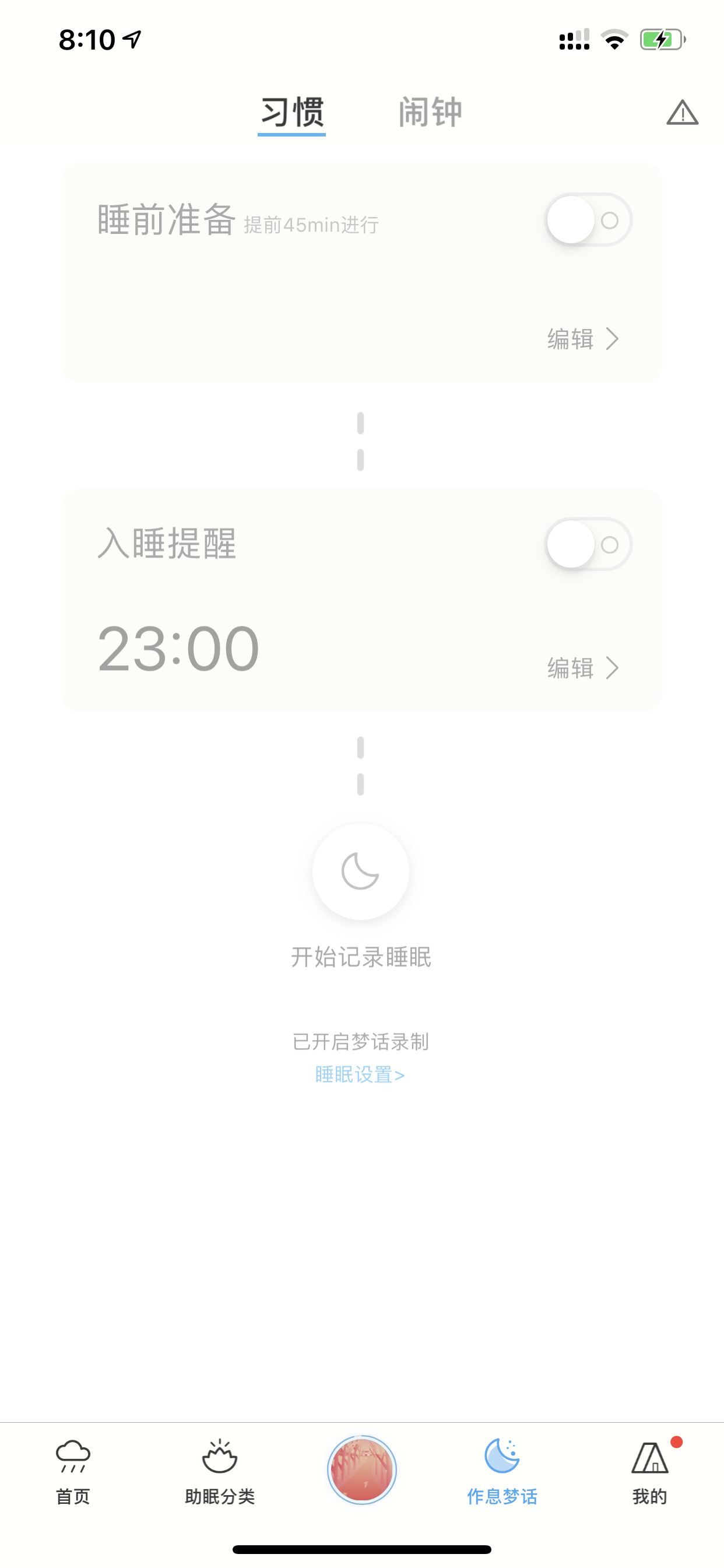Select the 习惯 tab
This screenshot has height=1568, width=724.
click(292, 113)
